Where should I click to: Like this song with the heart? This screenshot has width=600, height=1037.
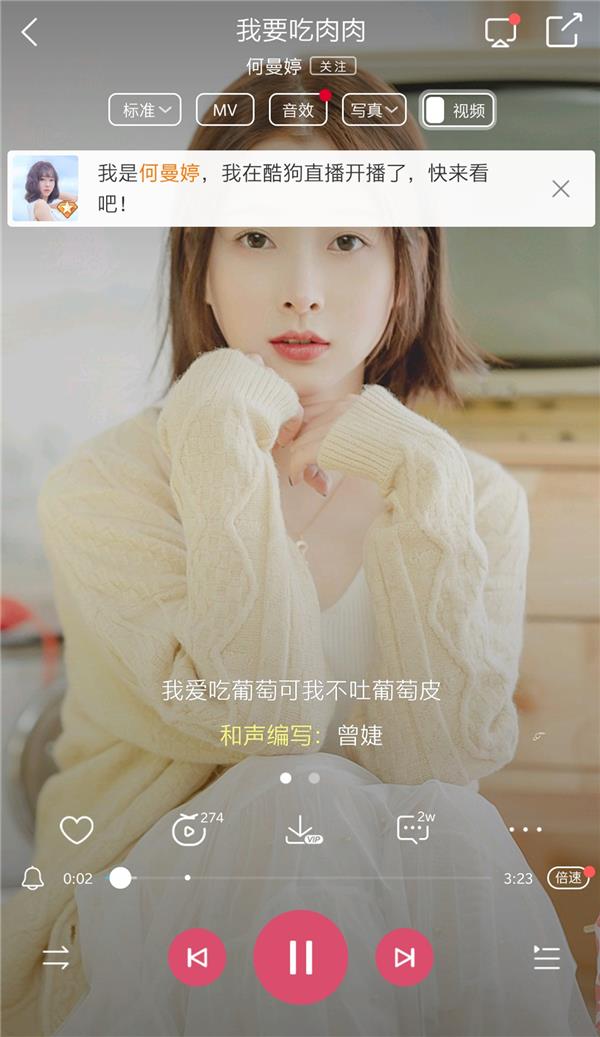76,829
